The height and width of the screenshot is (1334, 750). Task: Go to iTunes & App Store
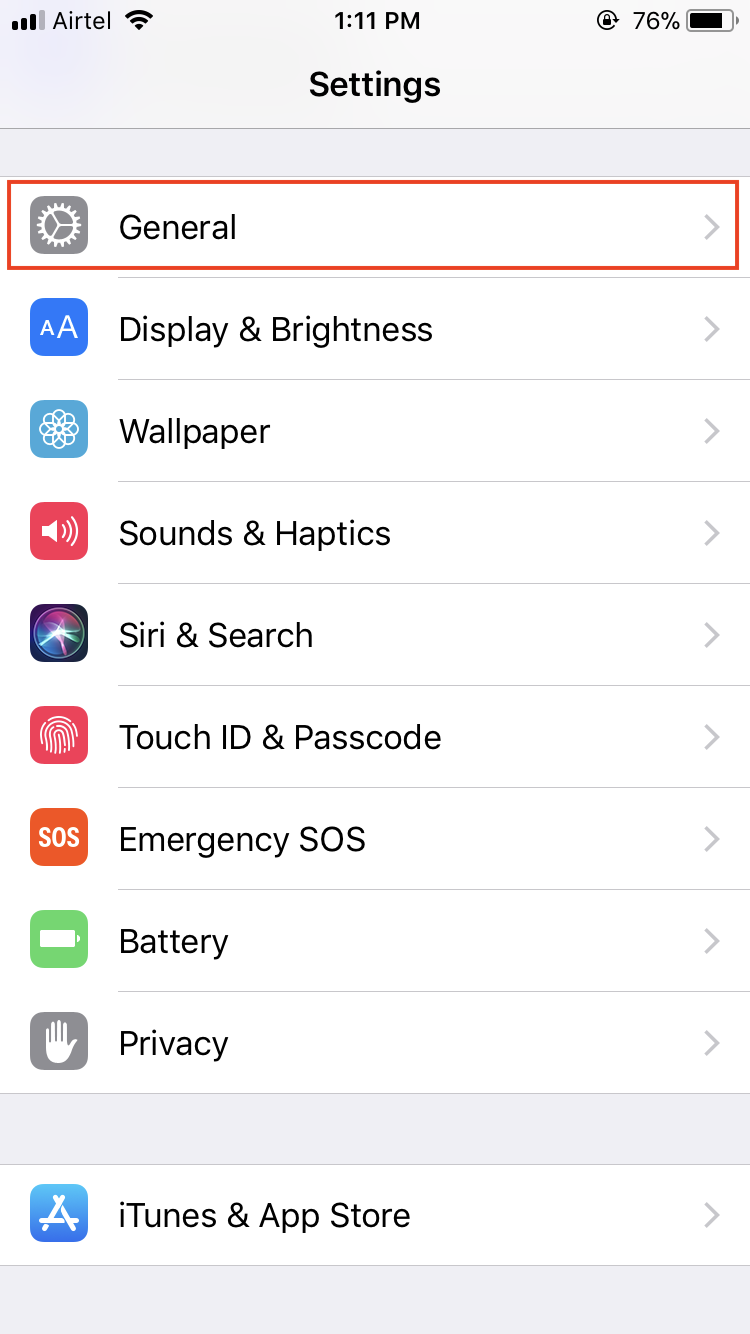pyautogui.click(x=374, y=1215)
